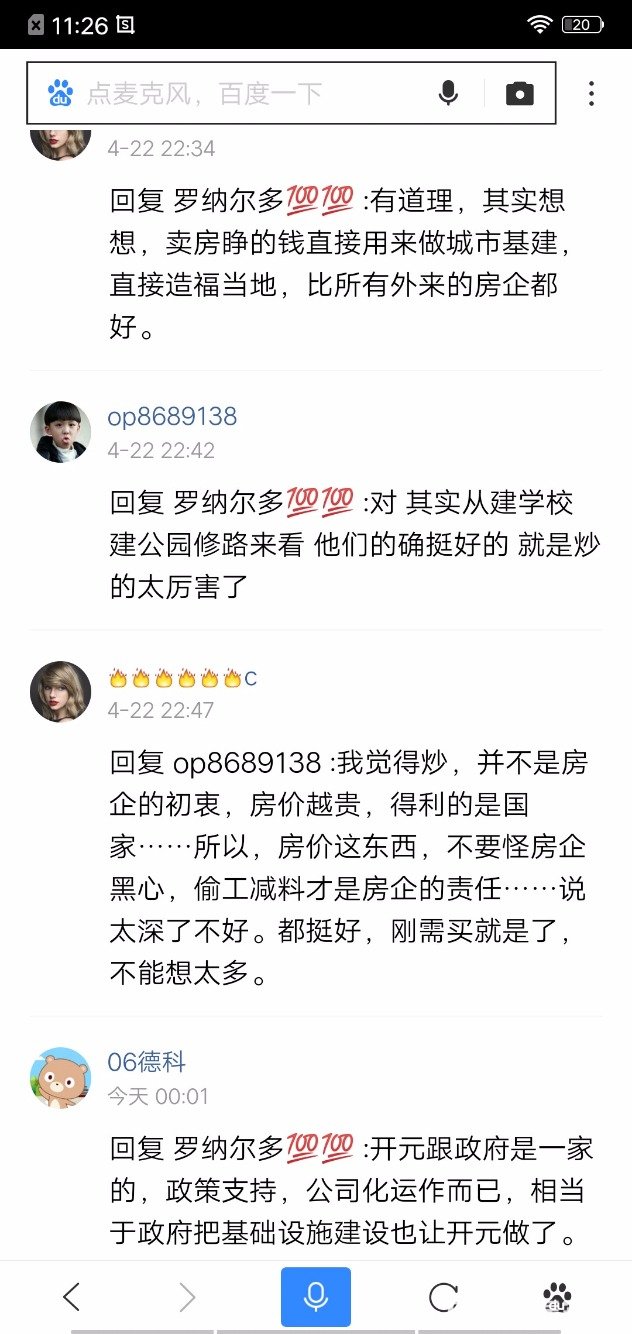The image size is (632, 1334).
Task: Start voice search from the search bar microphone
Action: [448, 93]
